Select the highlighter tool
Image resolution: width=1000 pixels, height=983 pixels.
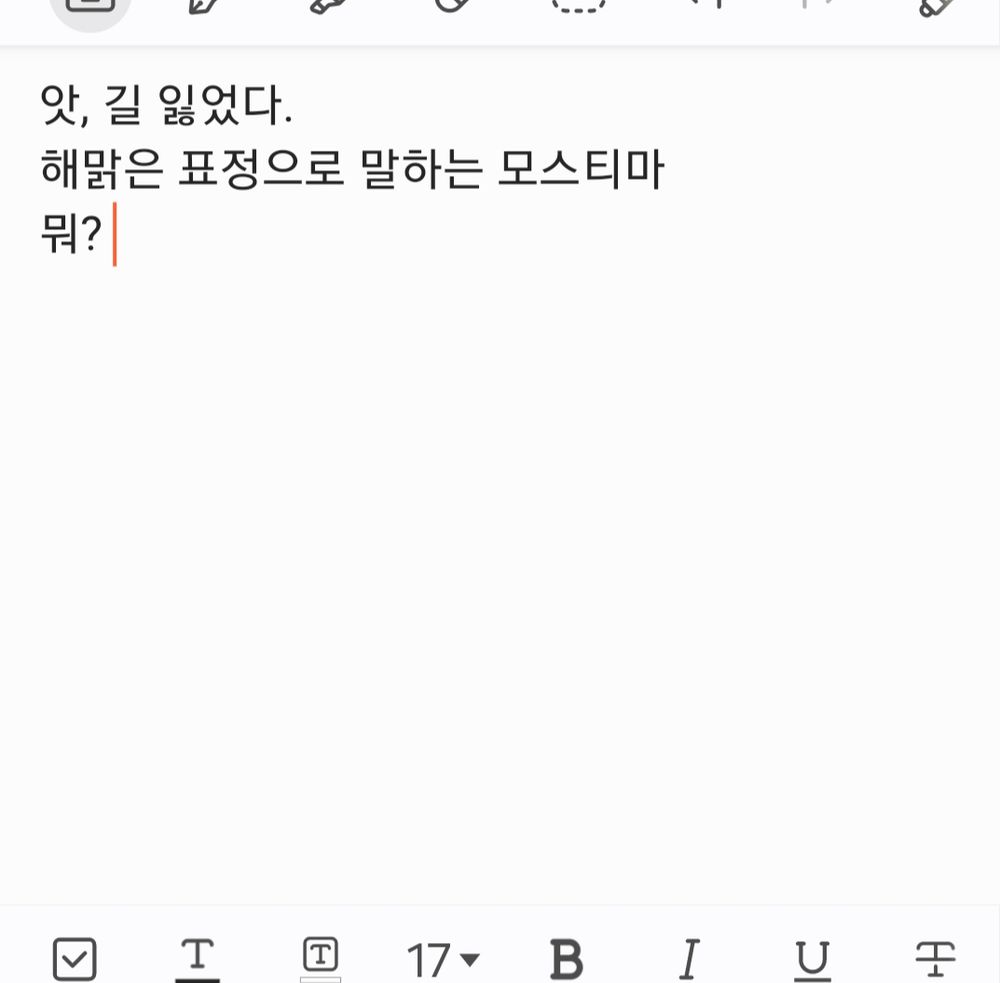pyautogui.click(x=330, y=5)
